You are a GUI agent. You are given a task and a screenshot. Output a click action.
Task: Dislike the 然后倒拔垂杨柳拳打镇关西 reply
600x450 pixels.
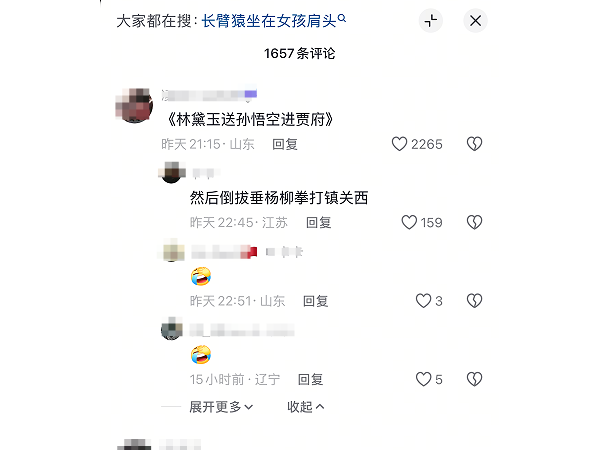(x=475, y=223)
